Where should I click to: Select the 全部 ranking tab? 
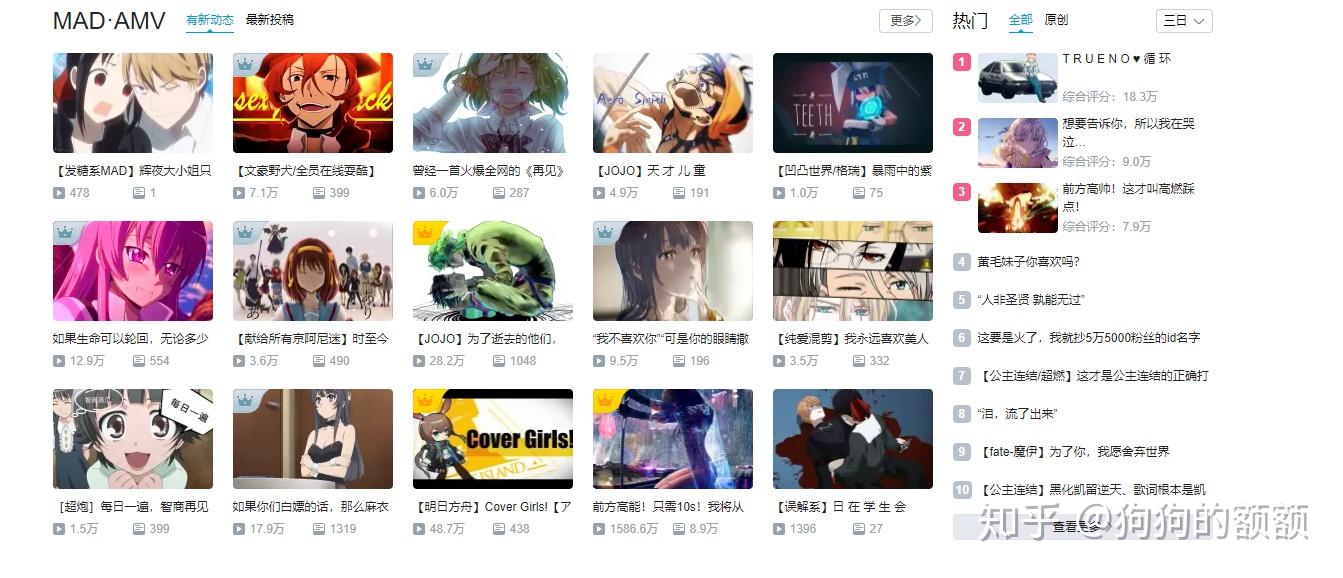pos(1020,20)
